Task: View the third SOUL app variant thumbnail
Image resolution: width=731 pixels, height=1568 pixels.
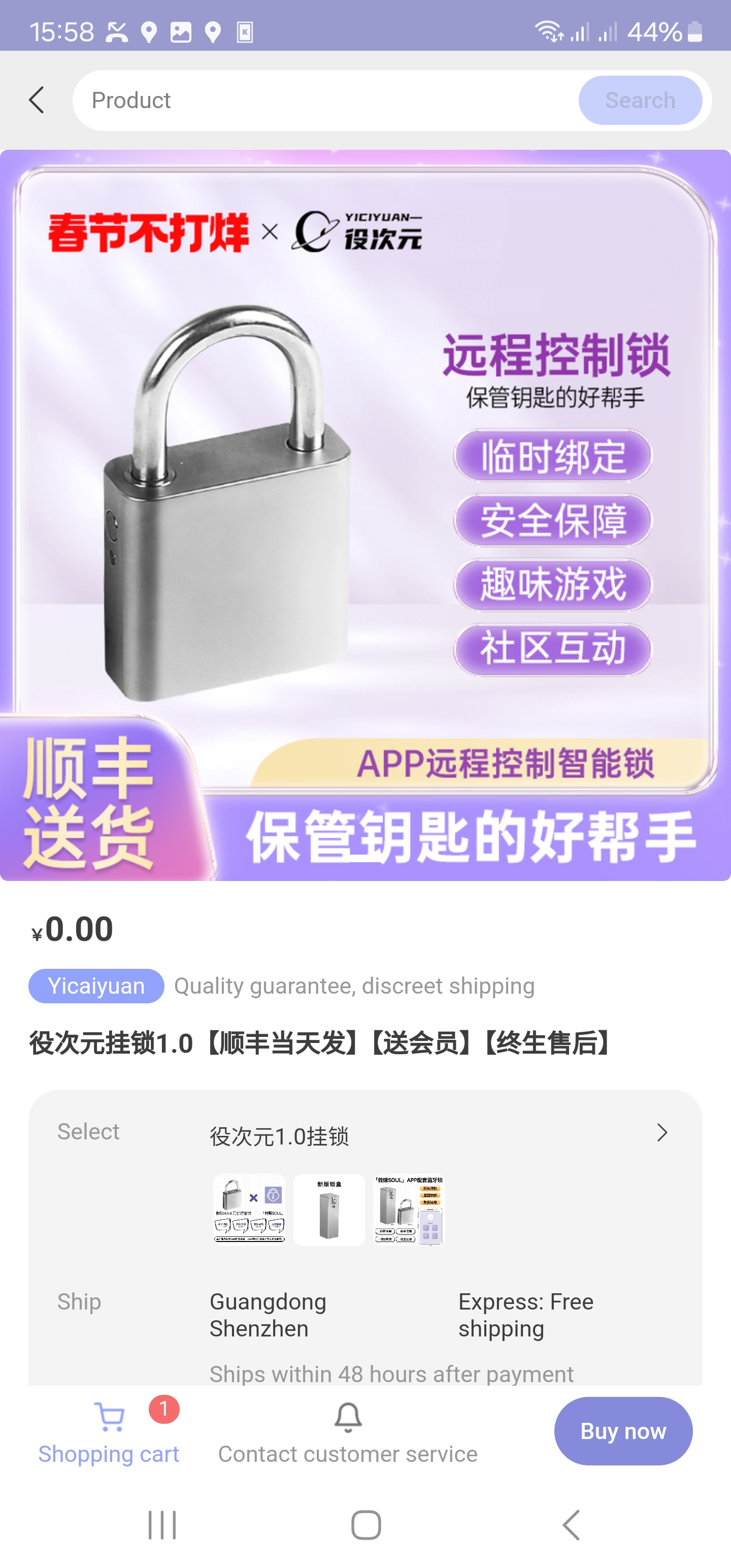Action: click(409, 1210)
